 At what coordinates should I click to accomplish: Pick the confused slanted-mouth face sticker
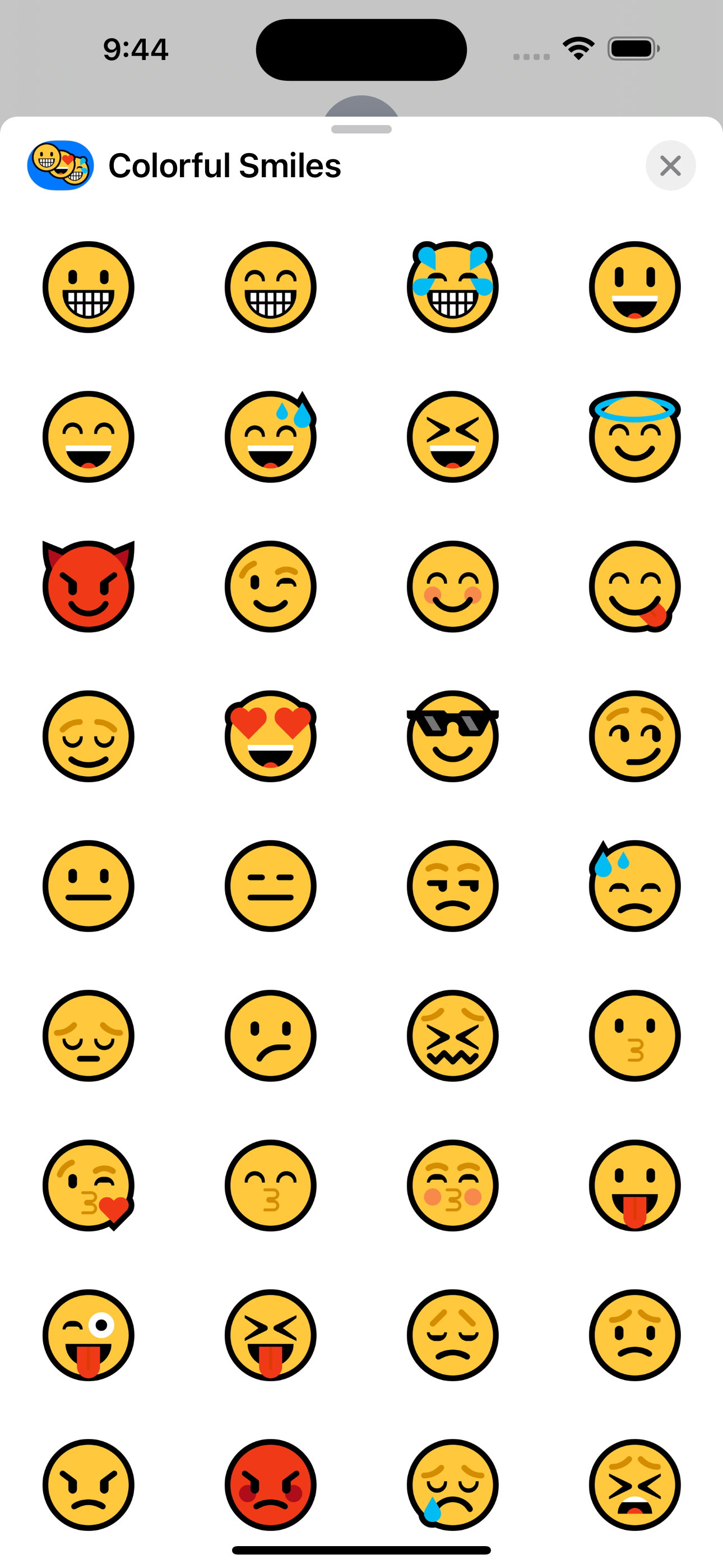tap(270, 1035)
